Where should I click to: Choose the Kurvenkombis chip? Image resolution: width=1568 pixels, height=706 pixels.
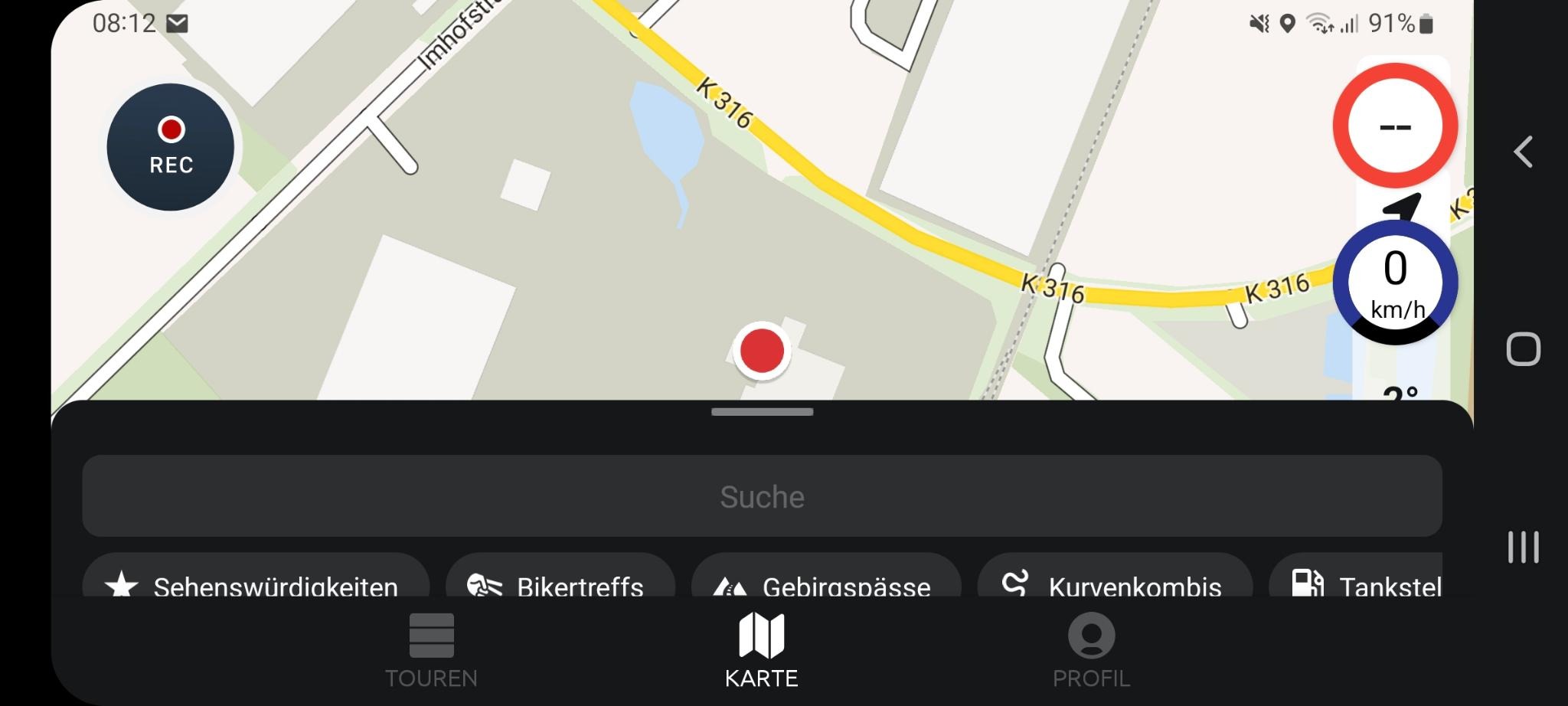[1114, 583]
